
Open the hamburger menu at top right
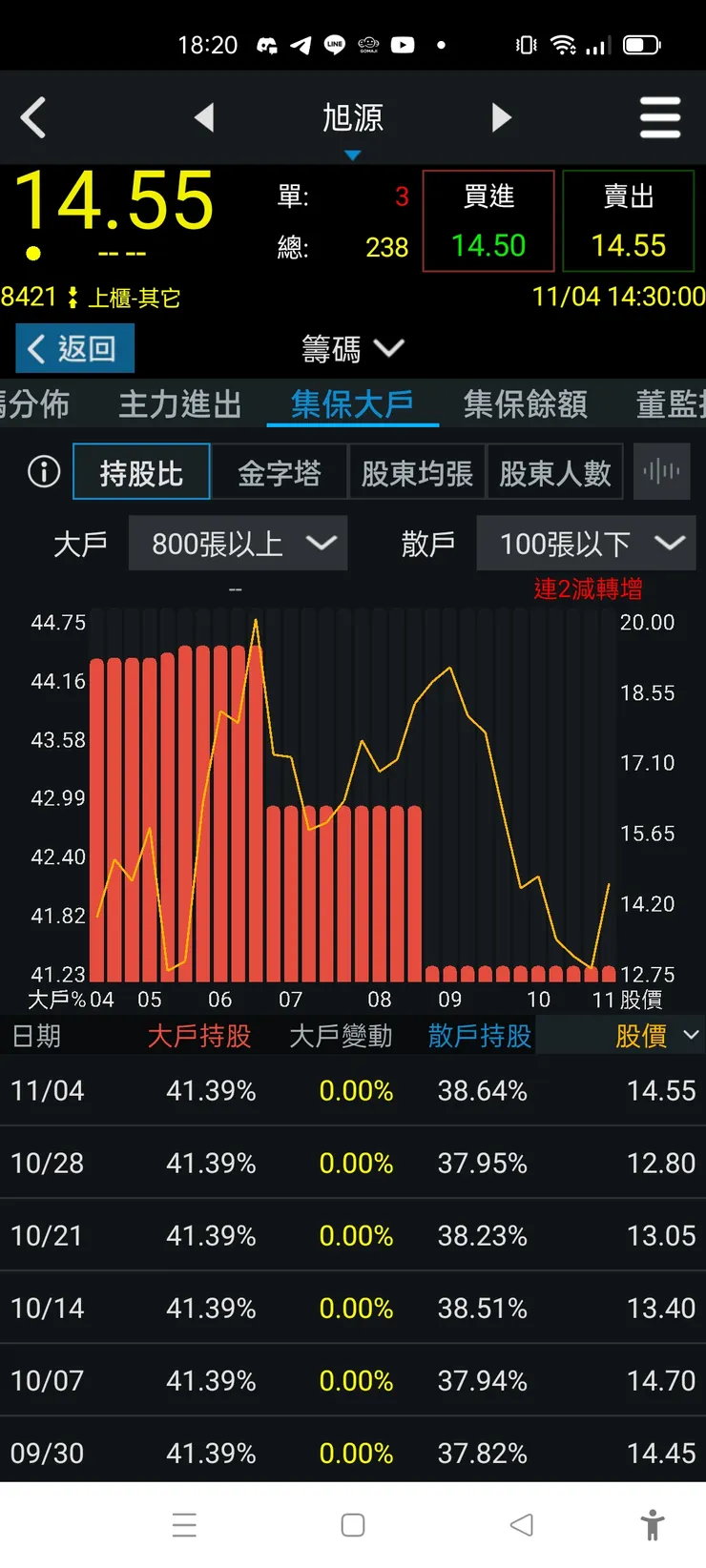point(660,116)
